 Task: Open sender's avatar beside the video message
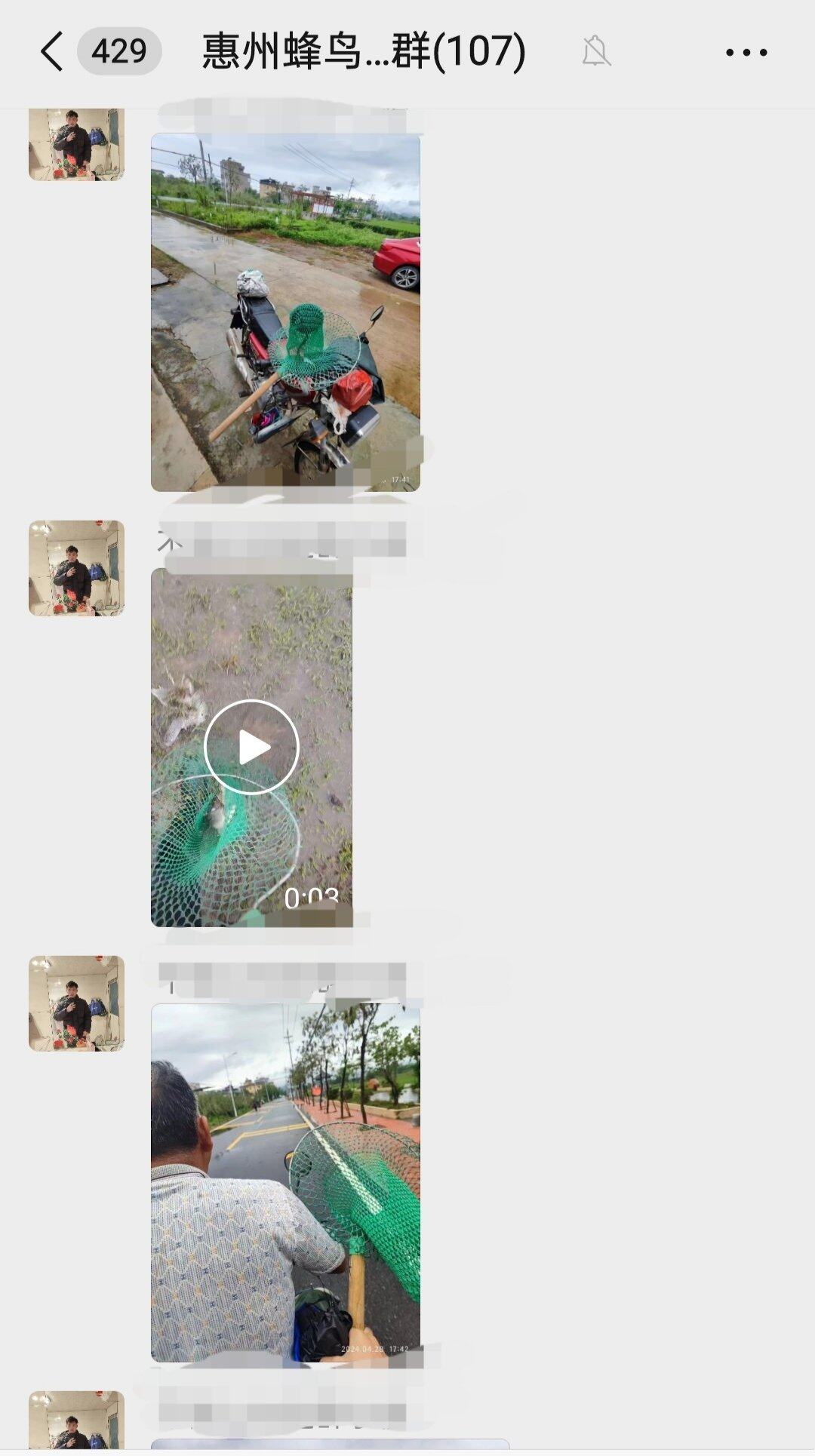point(76,568)
